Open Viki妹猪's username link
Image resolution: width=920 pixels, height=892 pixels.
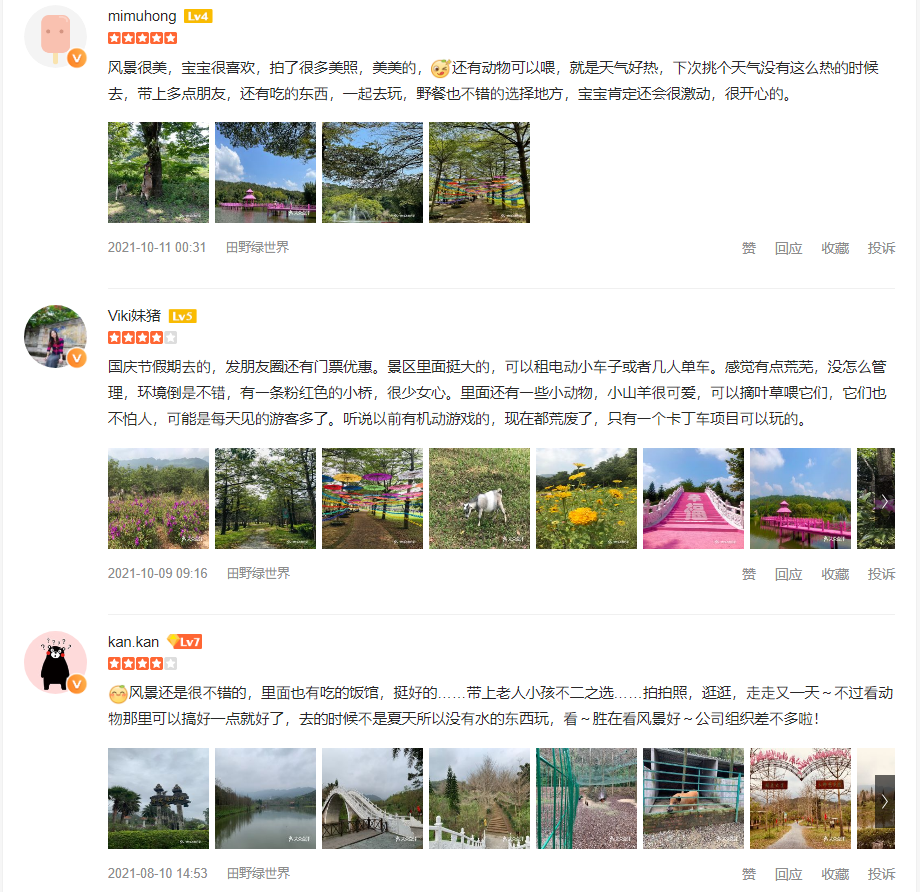(x=134, y=316)
